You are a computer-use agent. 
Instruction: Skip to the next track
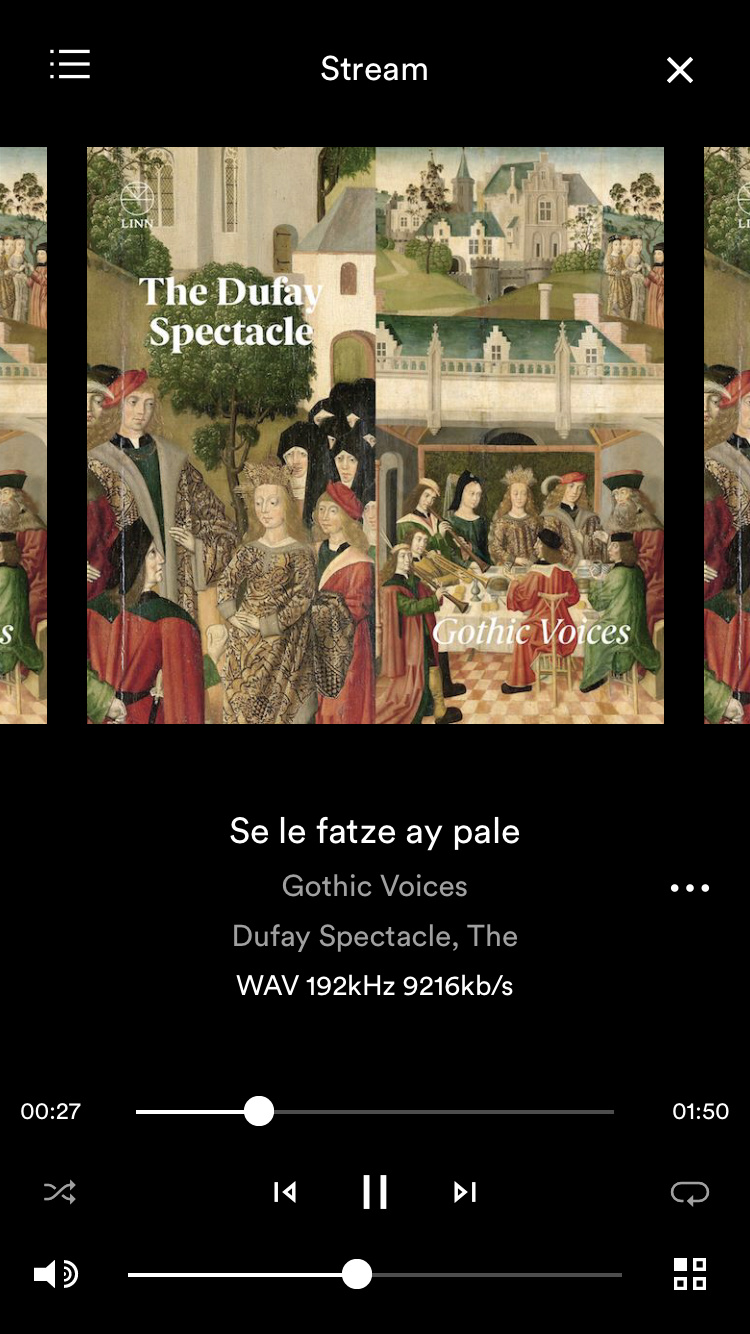(x=465, y=1192)
